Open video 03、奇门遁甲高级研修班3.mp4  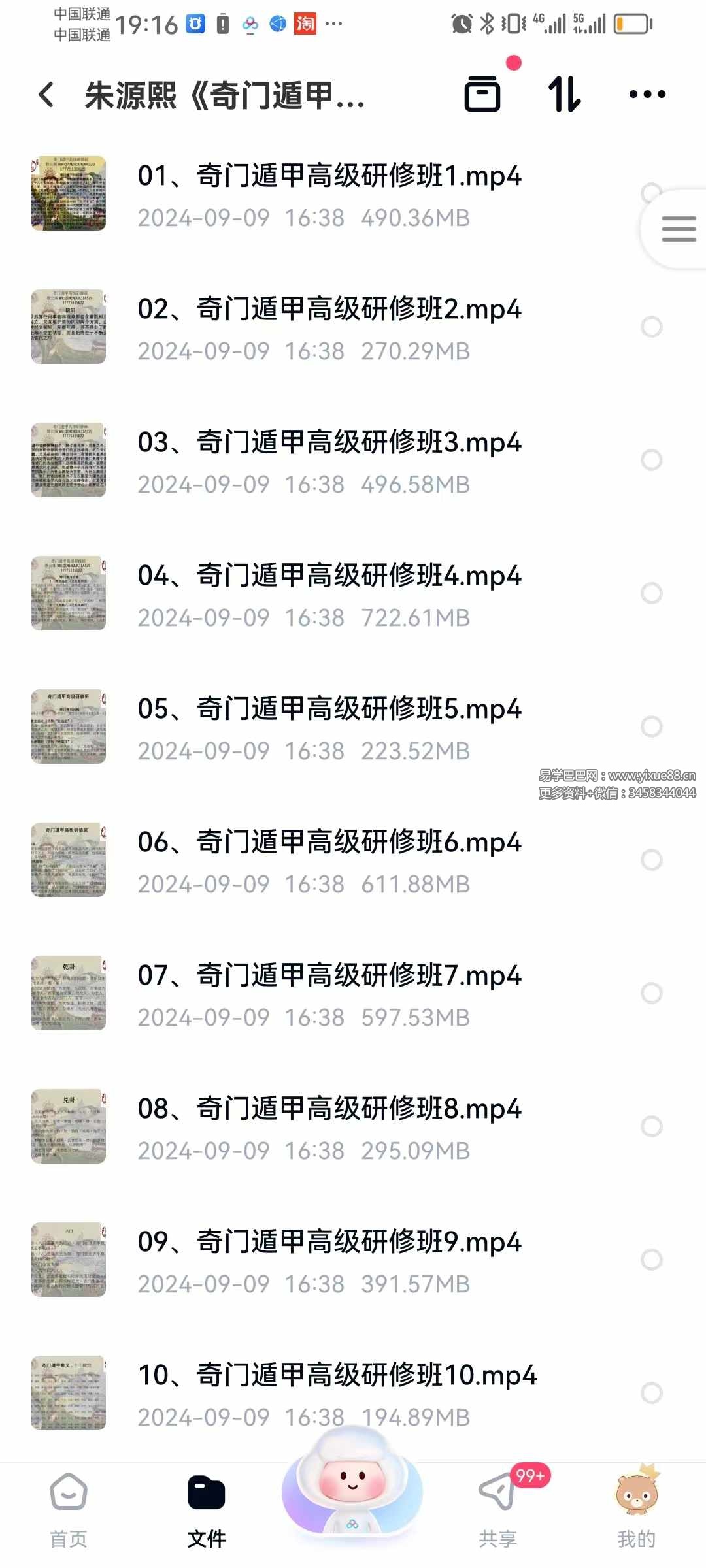coord(329,443)
